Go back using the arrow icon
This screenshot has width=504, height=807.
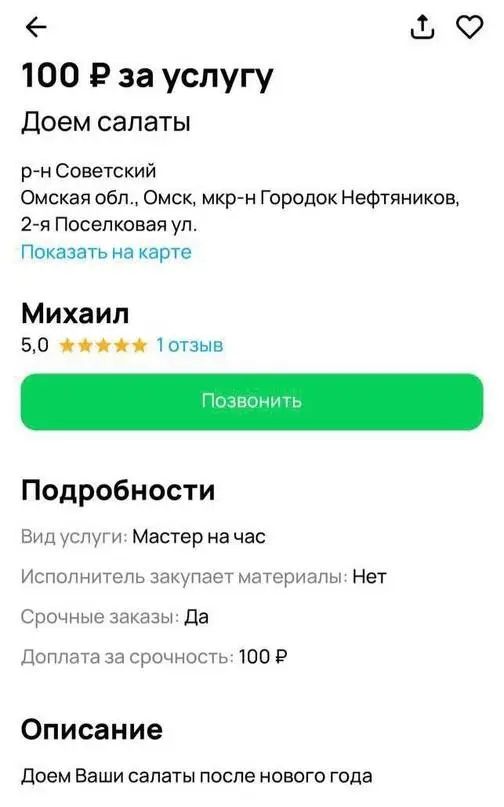click(x=36, y=27)
